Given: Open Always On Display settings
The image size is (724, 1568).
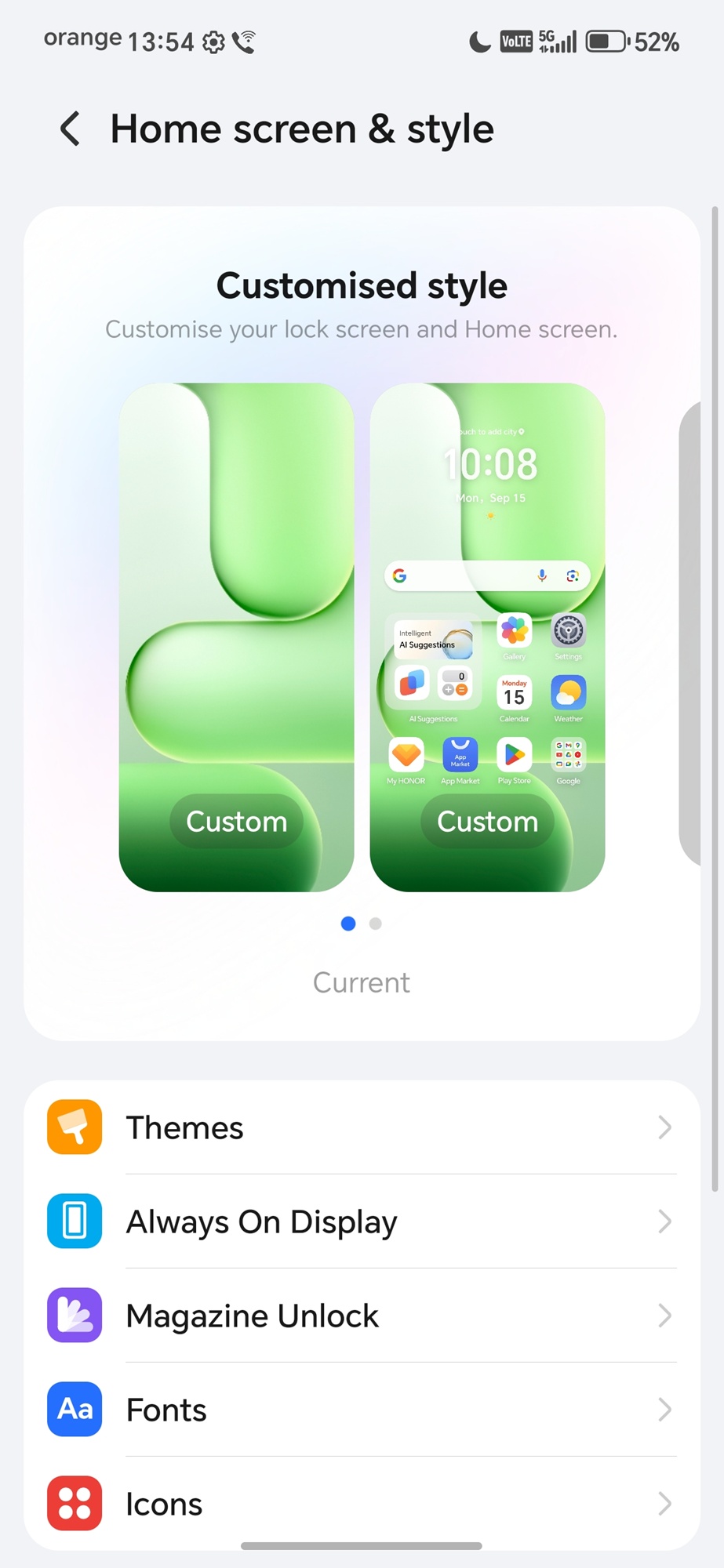Looking at the screenshot, I should [361, 1221].
